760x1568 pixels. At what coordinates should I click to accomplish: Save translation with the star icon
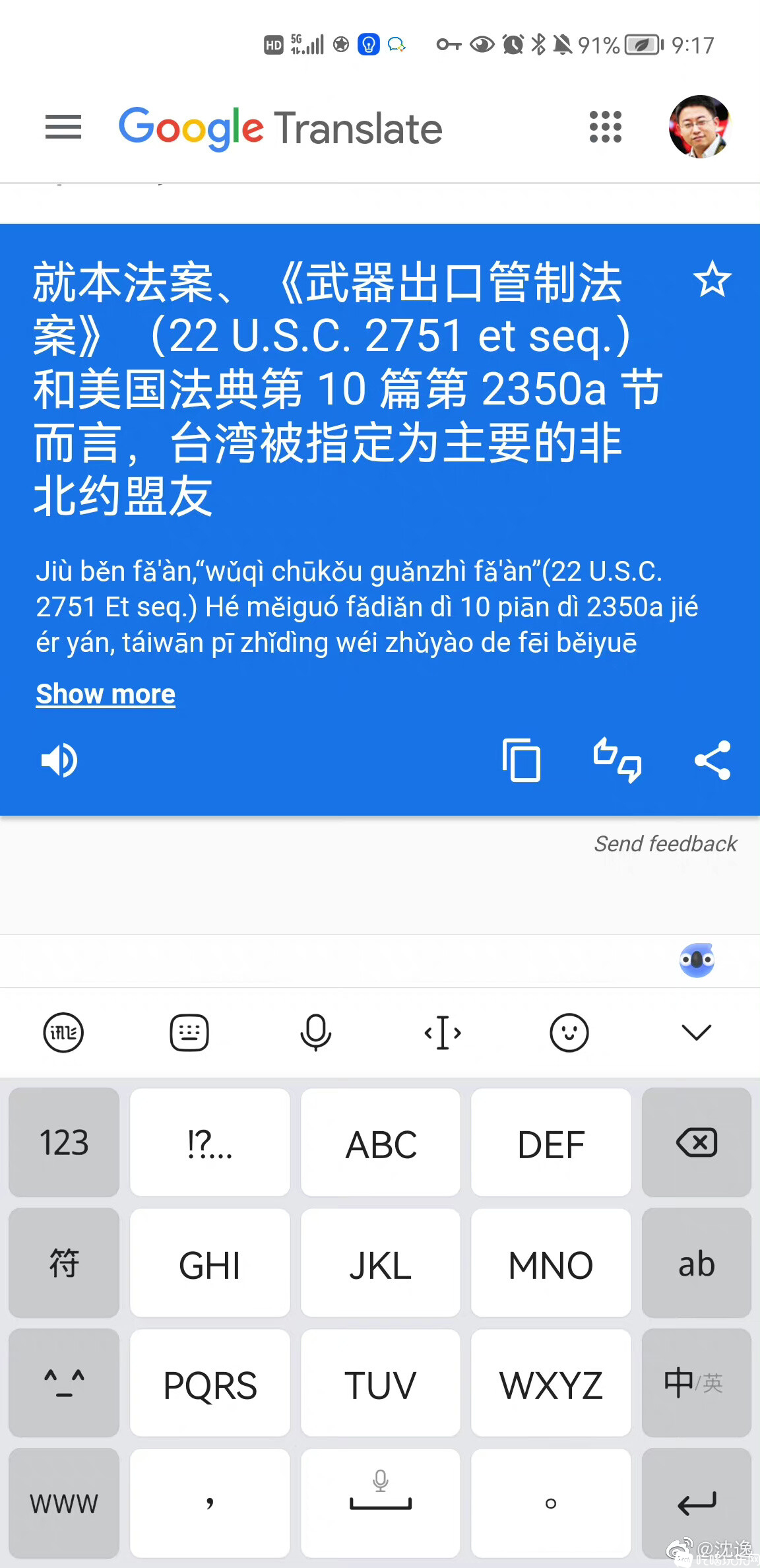(x=712, y=280)
